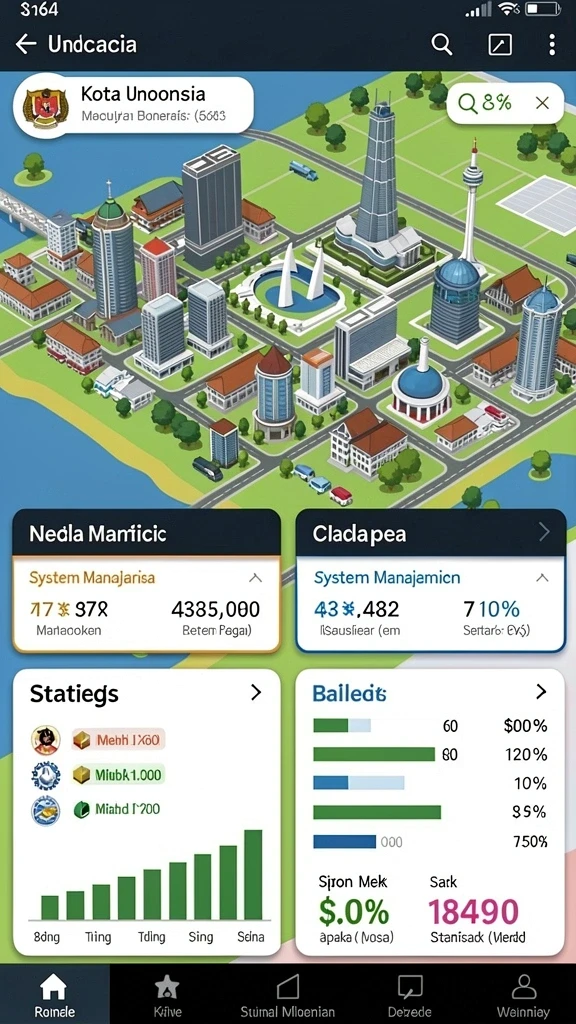
Task: Switch to the Wainniay profile tab
Action: click(x=523, y=995)
